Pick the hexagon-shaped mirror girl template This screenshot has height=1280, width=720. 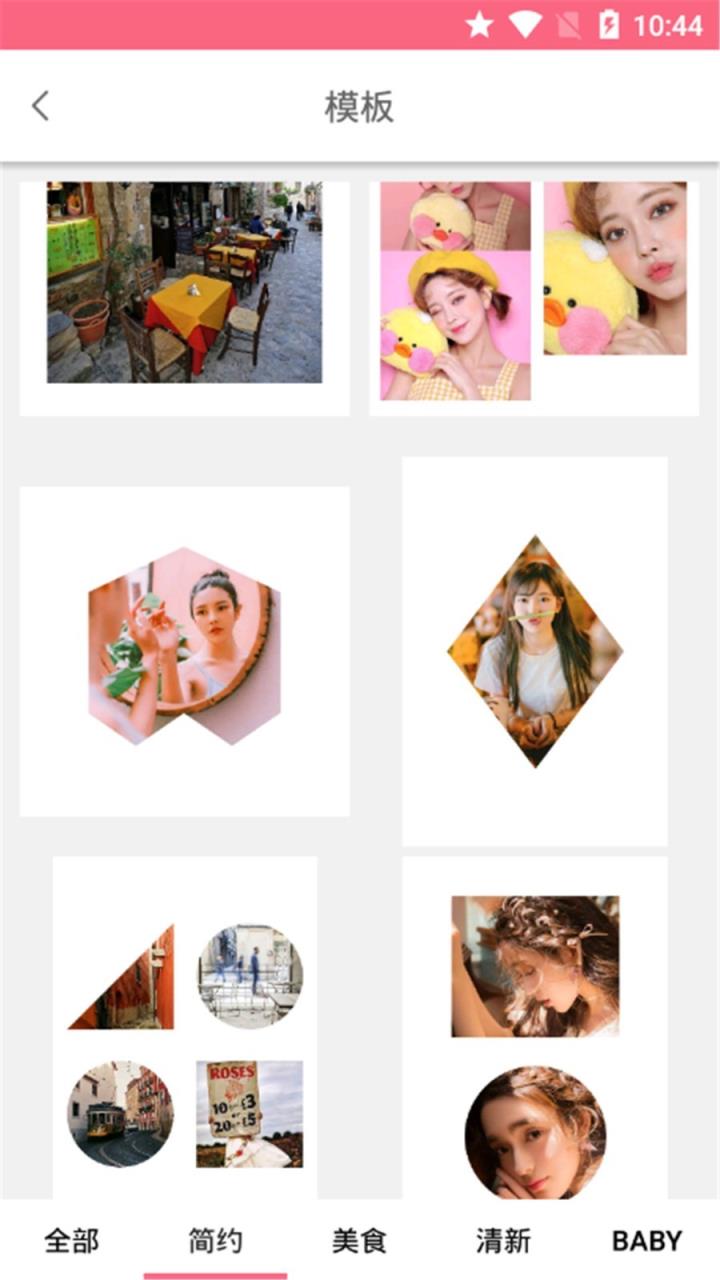click(x=185, y=650)
